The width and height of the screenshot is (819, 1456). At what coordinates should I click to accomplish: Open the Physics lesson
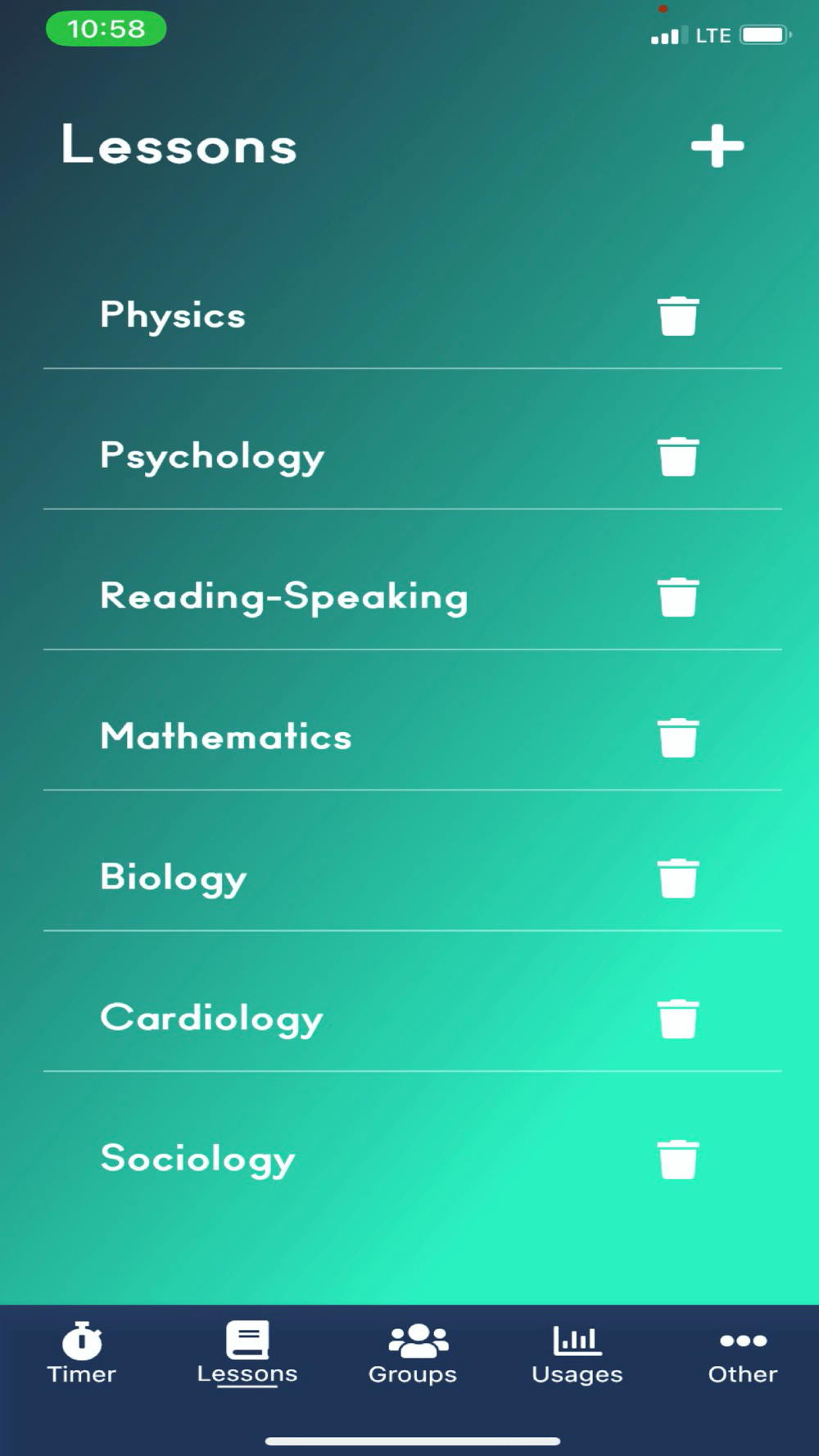click(x=173, y=316)
